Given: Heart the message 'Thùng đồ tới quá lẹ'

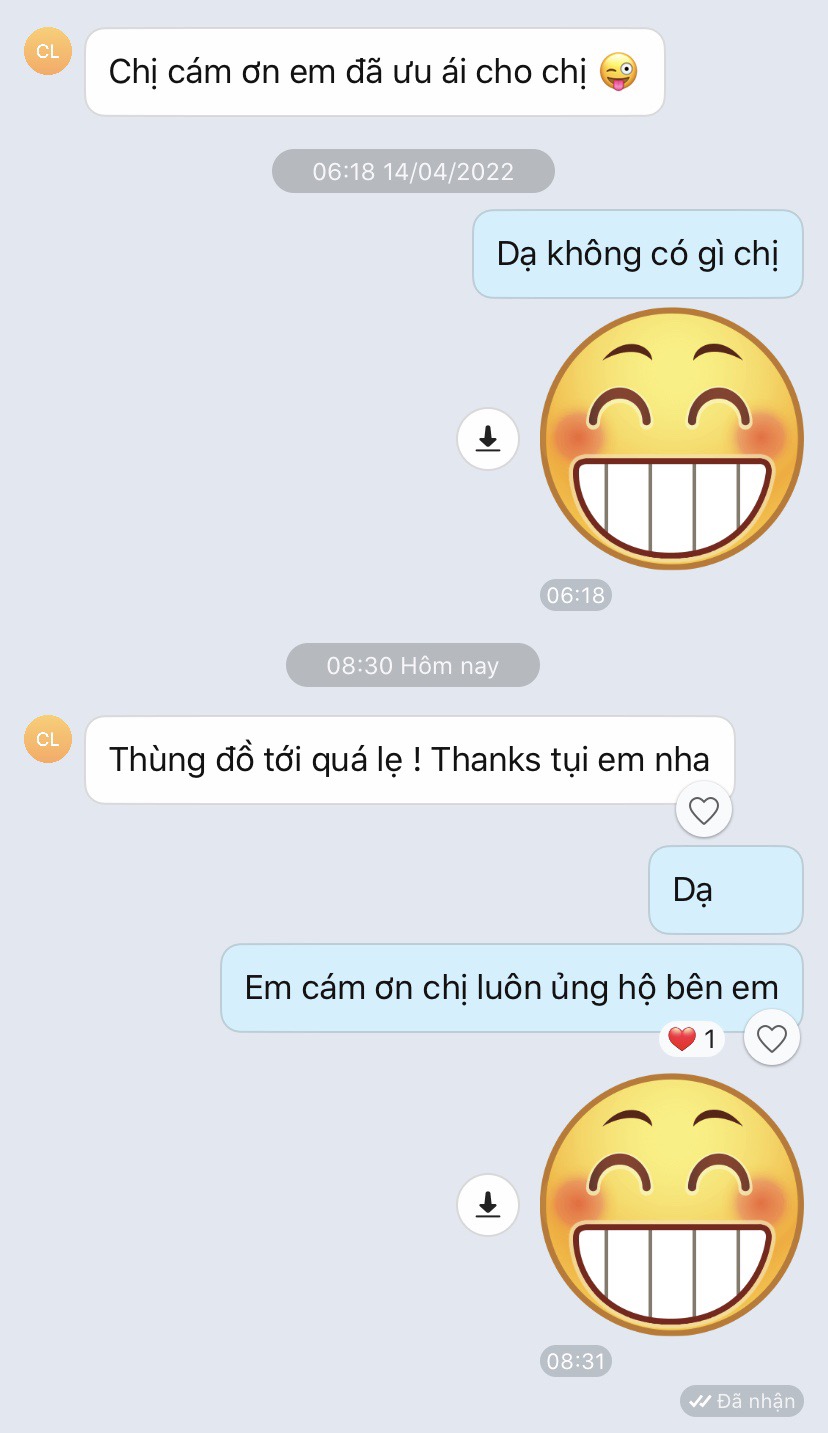Looking at the screenshot, I should pos(703,810).
